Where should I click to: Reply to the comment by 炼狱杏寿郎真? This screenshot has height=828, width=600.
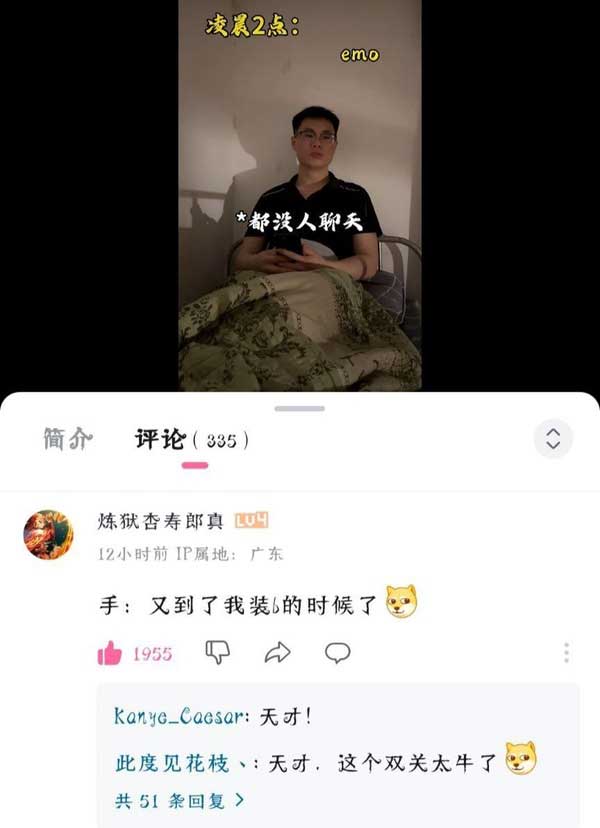[x=338, y=653]
